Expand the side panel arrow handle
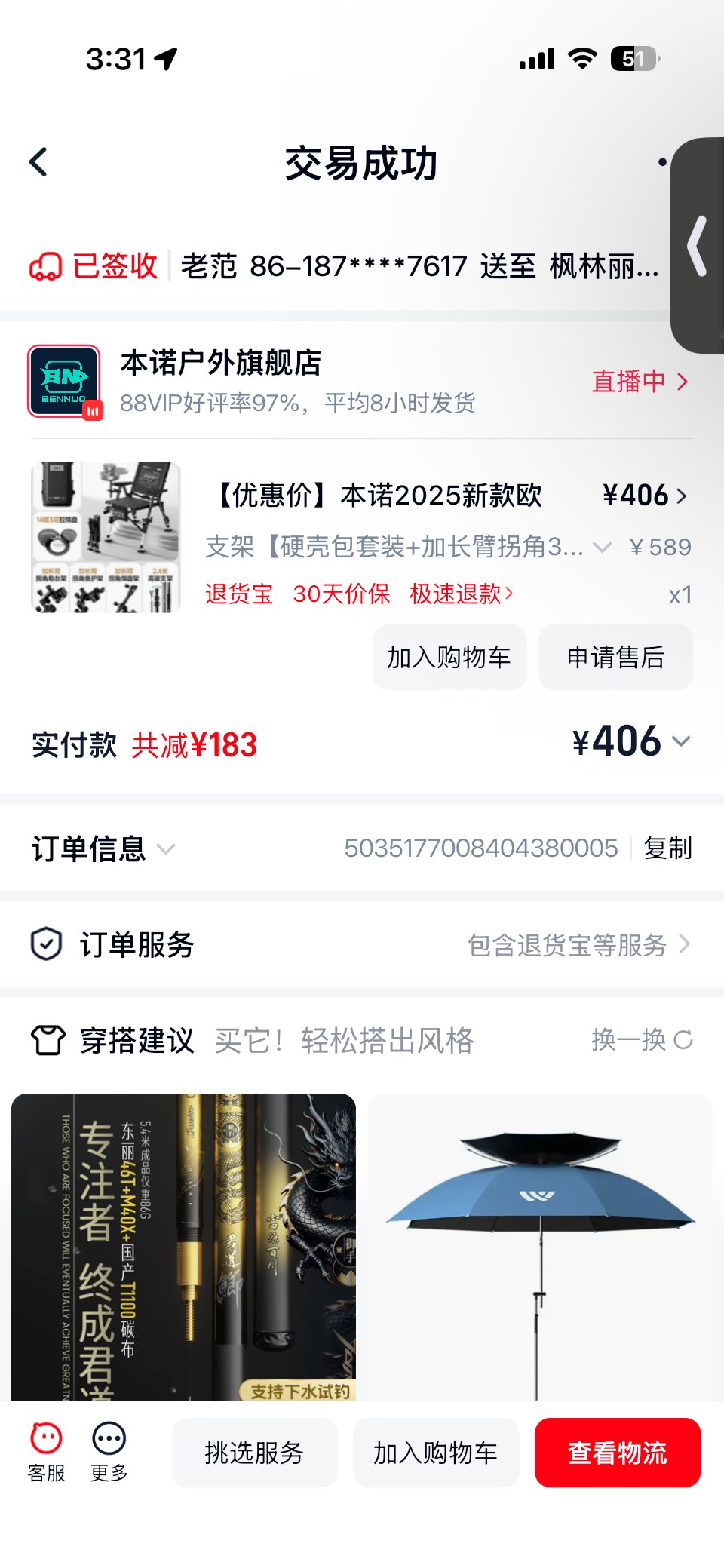The image size is (724, 1568). coord(698,246)
